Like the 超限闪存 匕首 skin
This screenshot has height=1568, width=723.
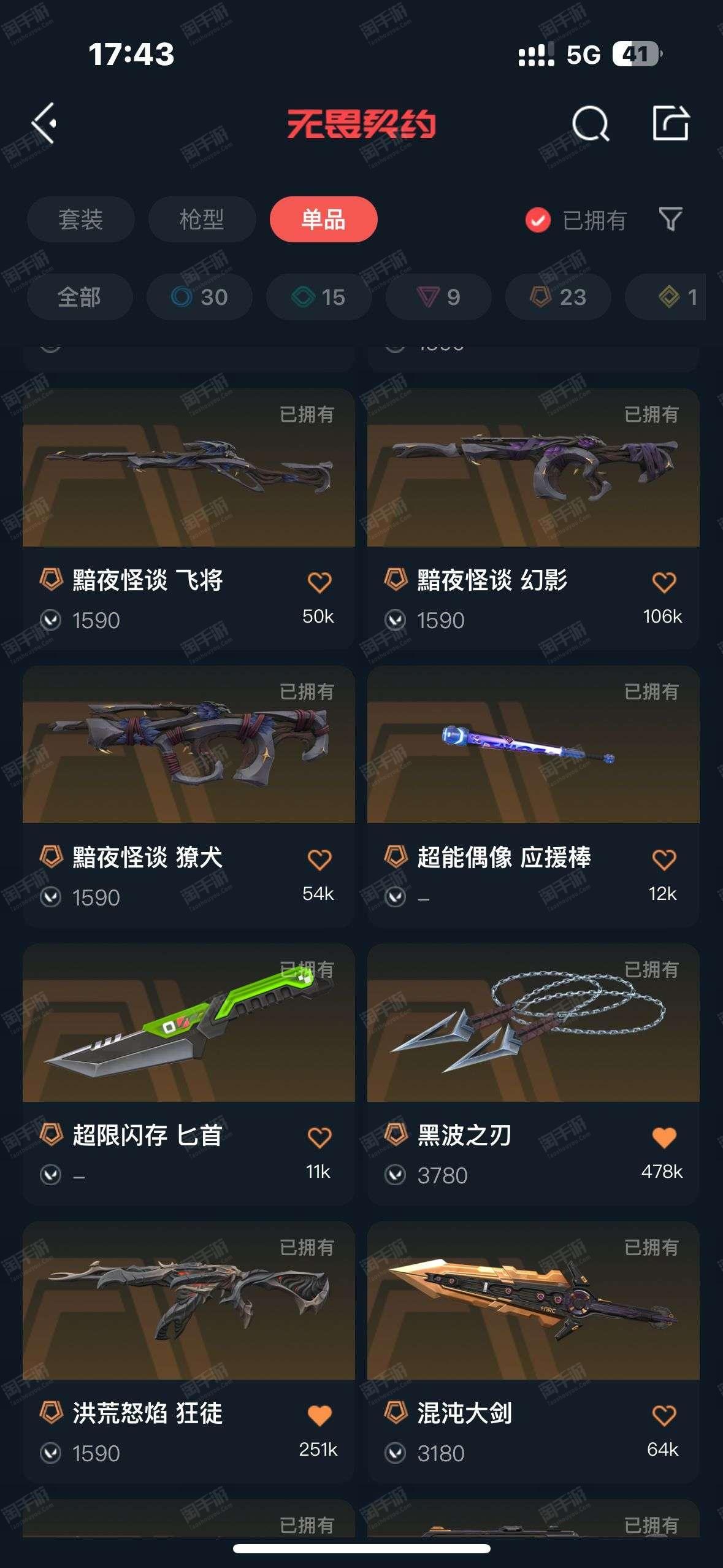[319, 1137]
